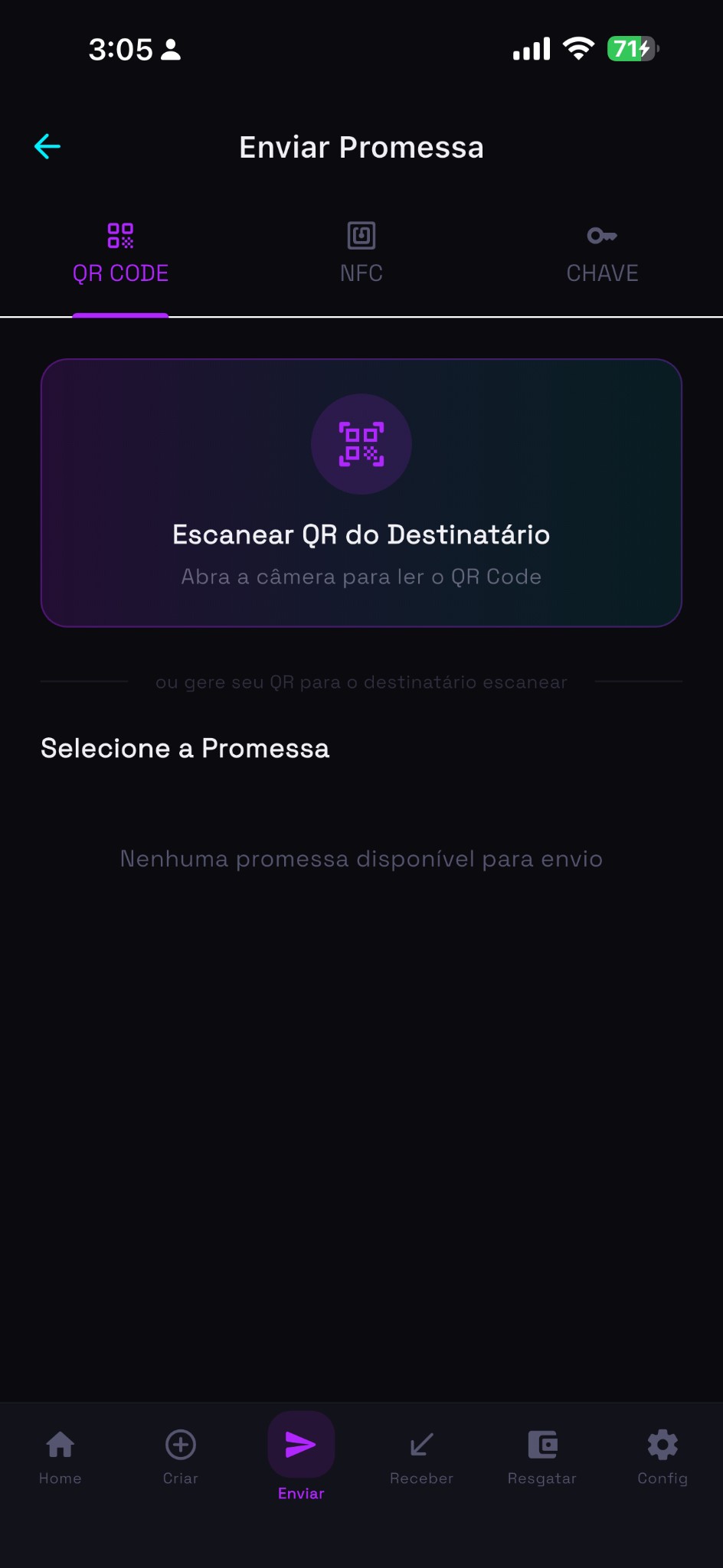Go back using the cyan arrow
The height and width of the screenshot is (1568, 723).
point(46,145)
